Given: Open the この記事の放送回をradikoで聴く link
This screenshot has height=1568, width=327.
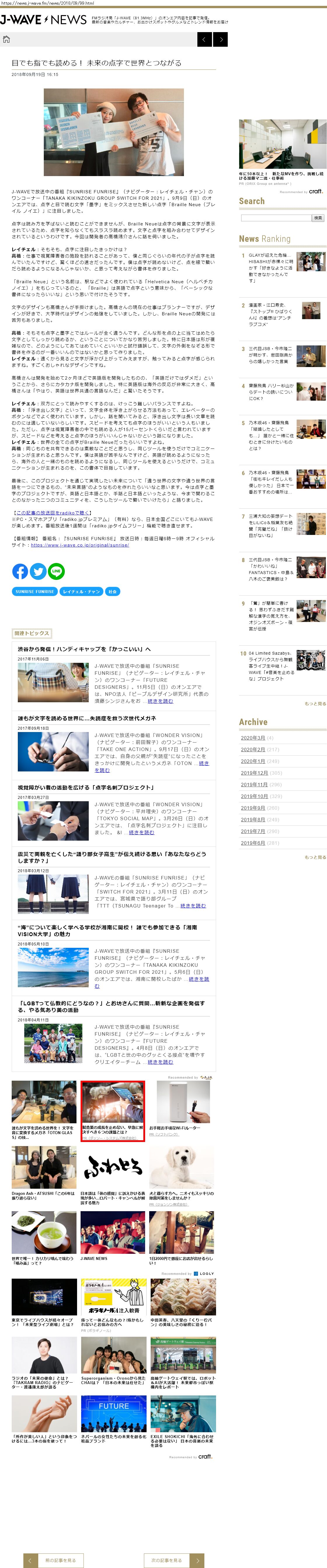Looking at the screenshot, I should (x=53, y=512).
